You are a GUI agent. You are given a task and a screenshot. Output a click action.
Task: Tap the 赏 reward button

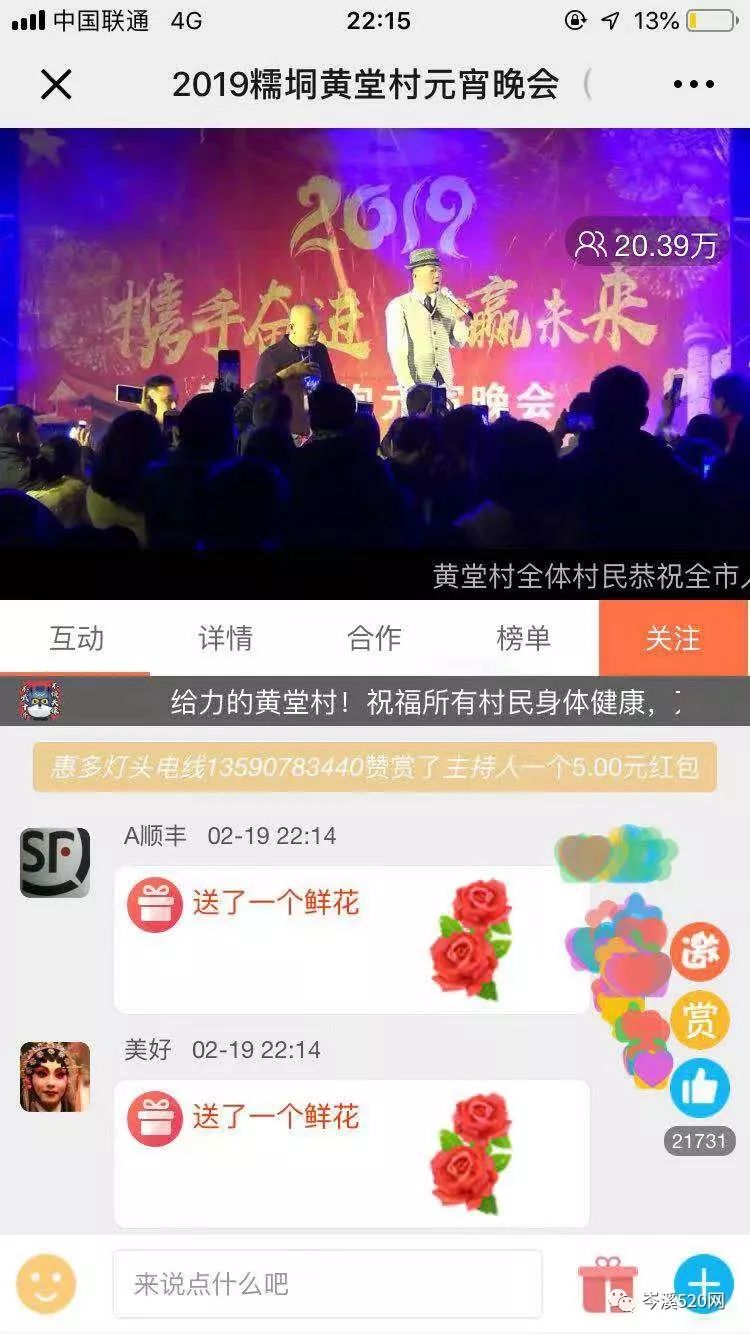tap(699, 1019)
